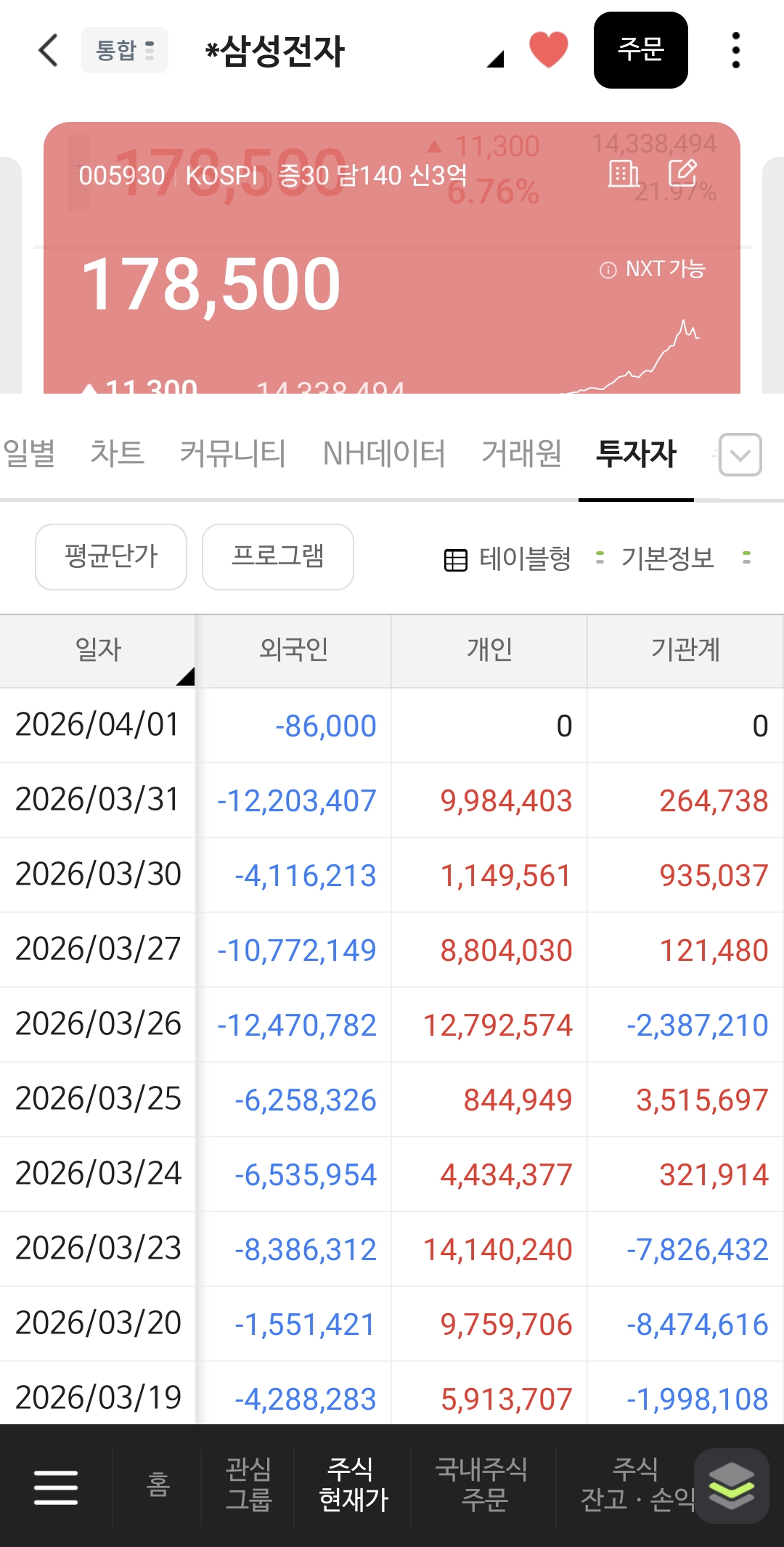Open the 기본정보 dropdown
Screen dimensions: 784x1547
(x=685, y=559)
